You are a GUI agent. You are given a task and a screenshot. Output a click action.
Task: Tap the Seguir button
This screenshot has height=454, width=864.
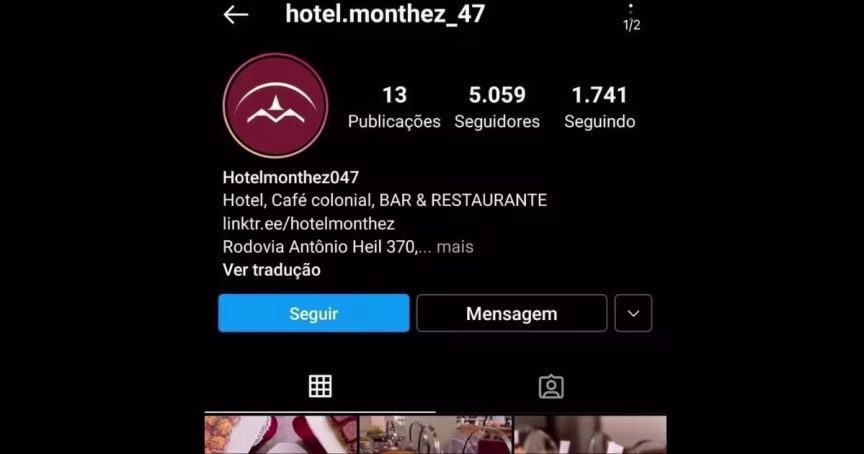pyautogui.click(x=313, y=313)
